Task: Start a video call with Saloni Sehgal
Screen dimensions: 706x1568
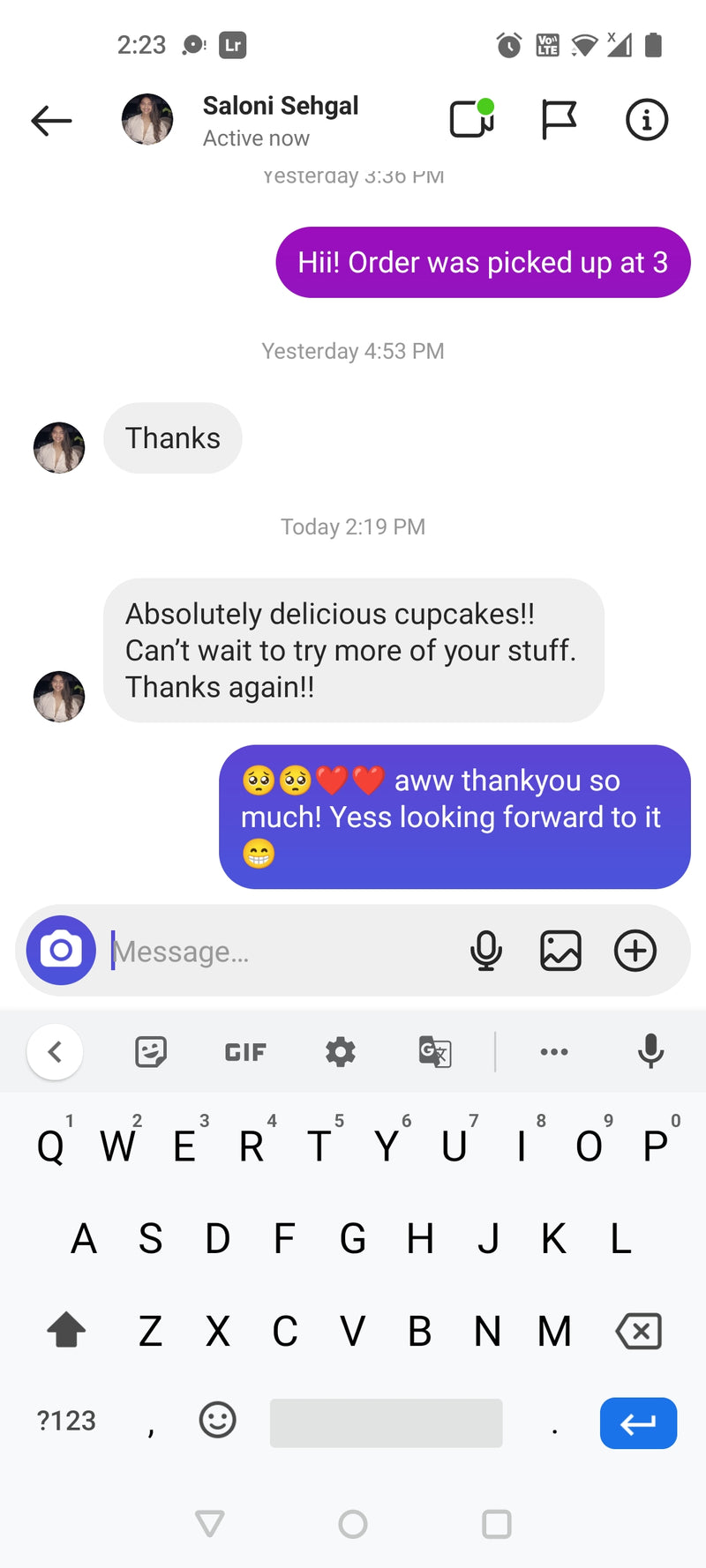Action: [x=472, y=119]
